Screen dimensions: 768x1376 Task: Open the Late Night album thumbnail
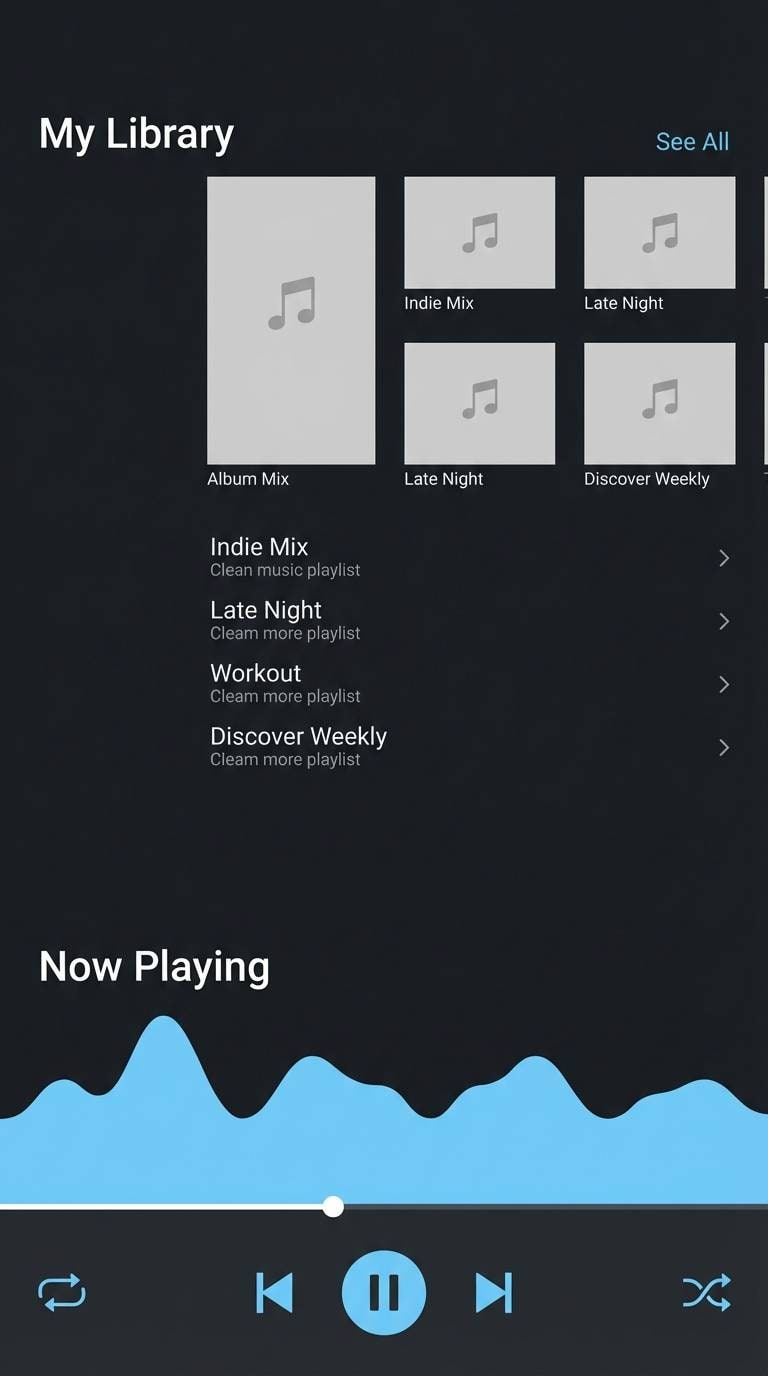660,232
